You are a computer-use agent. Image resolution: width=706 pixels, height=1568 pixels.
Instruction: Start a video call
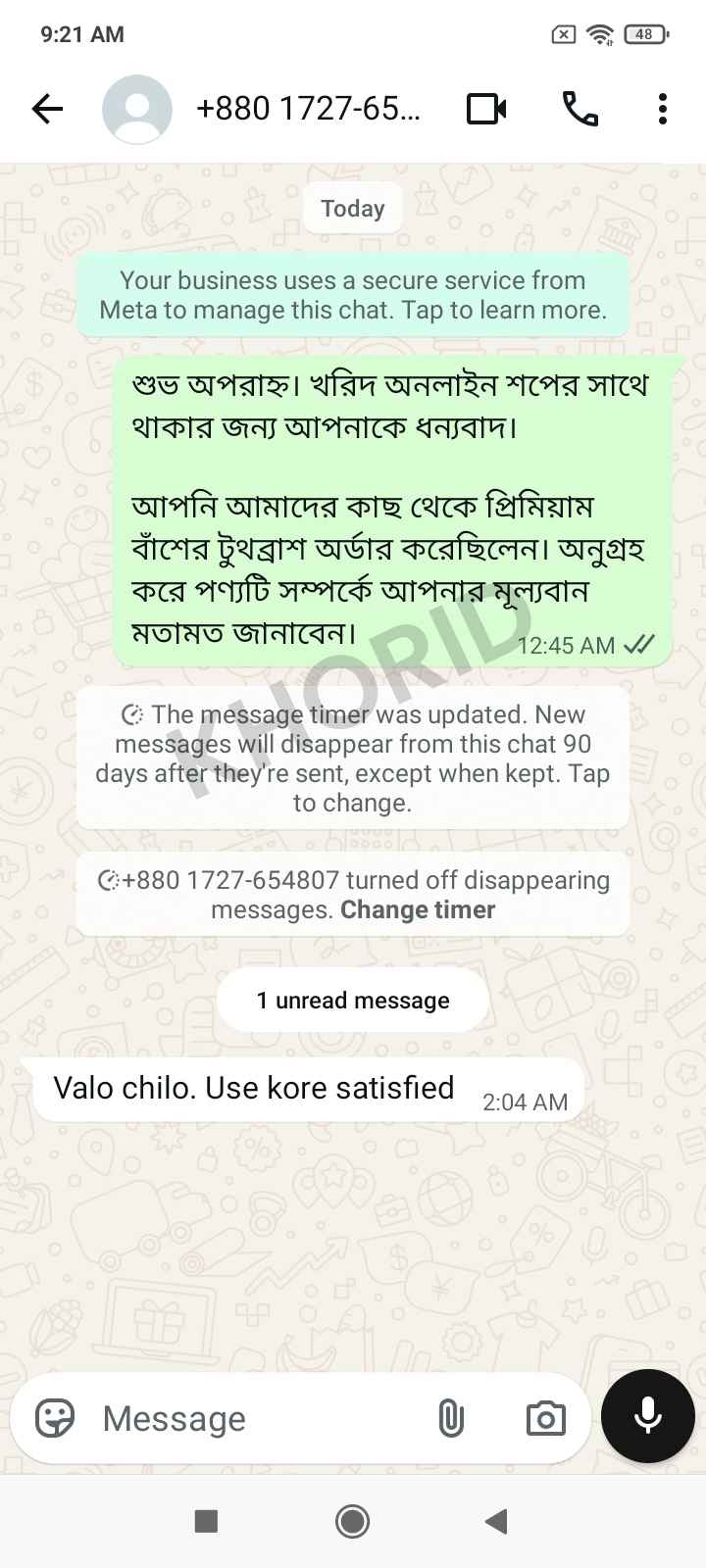(486, 109)
